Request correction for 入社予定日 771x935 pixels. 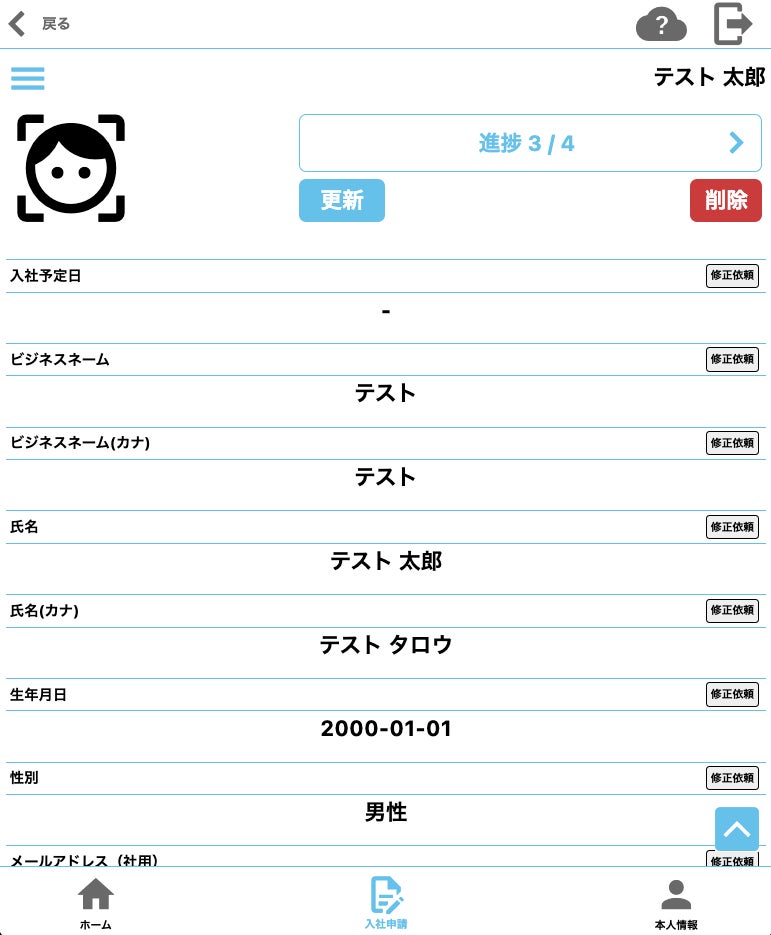coord(732,275)
